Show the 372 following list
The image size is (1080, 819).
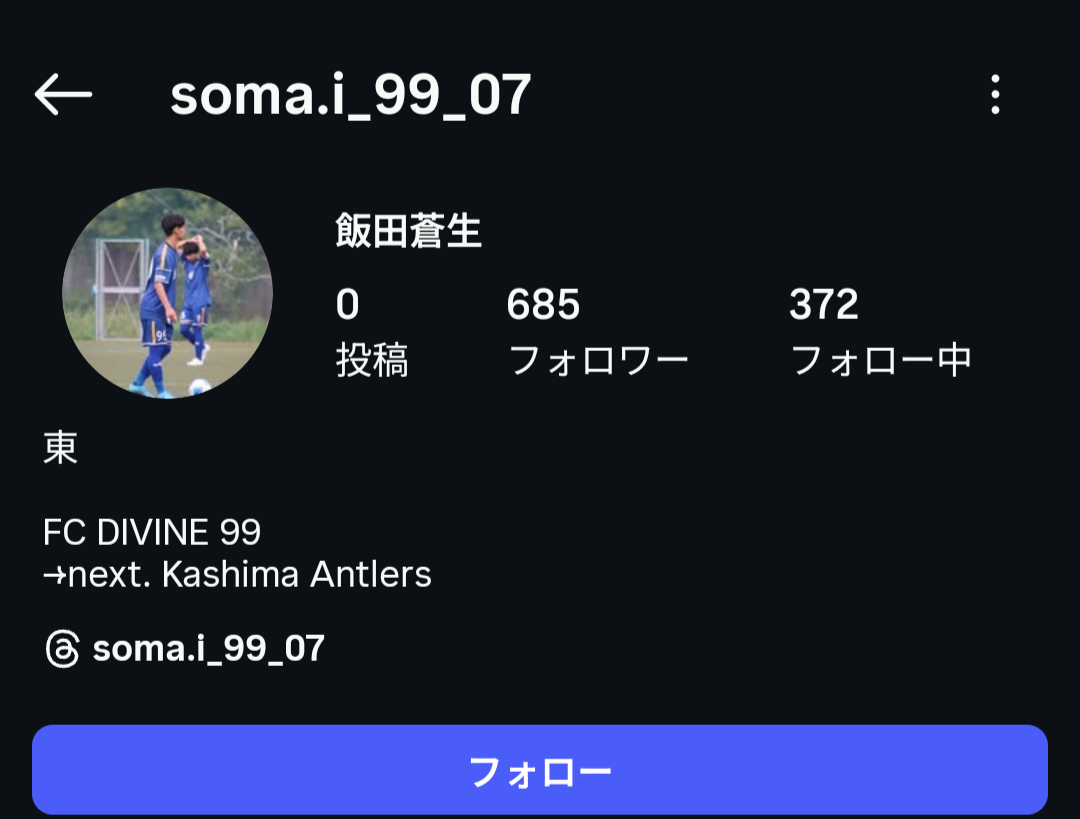(880, 332)
